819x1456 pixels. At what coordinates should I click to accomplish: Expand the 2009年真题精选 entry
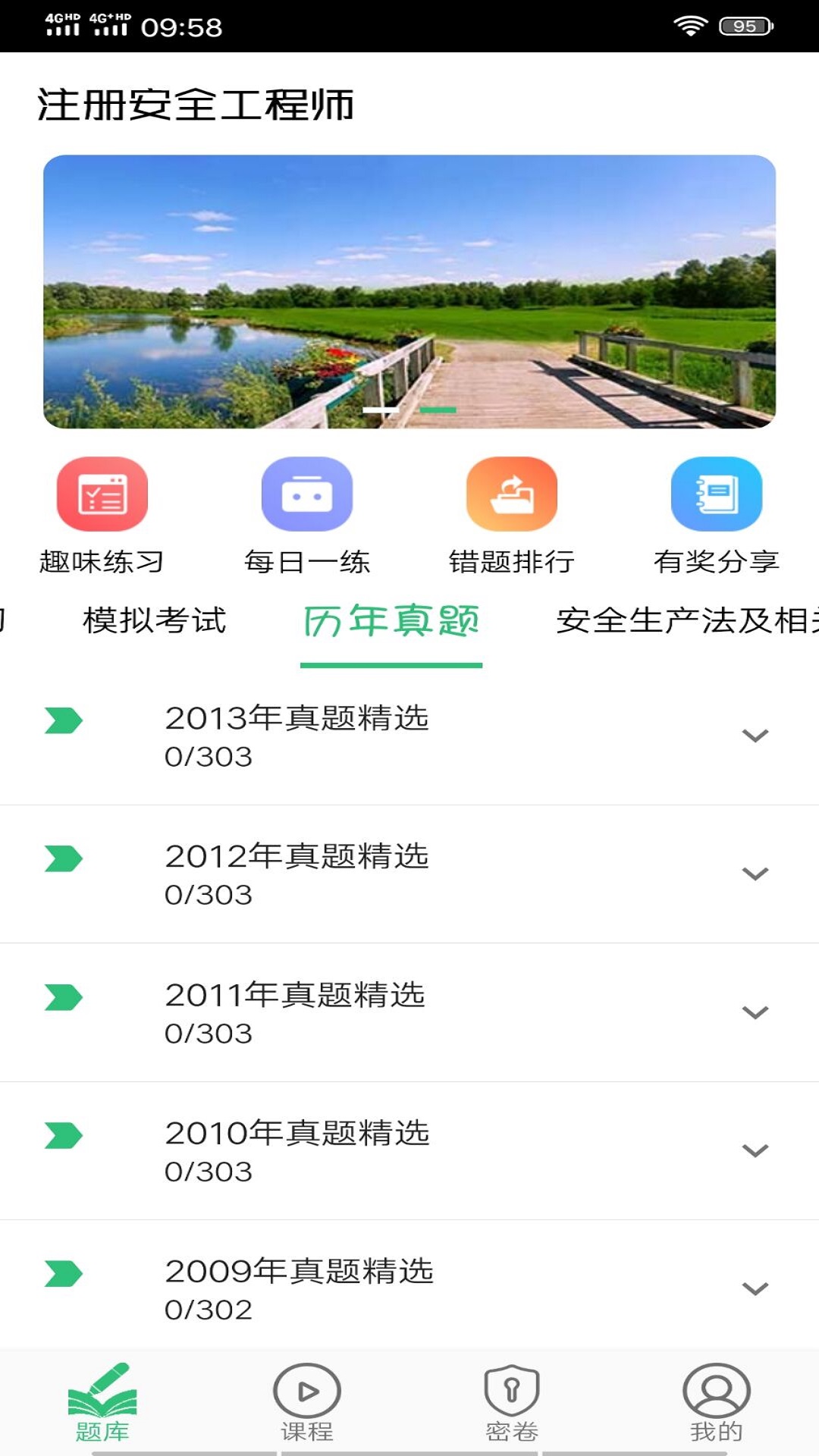point(753,1289)
